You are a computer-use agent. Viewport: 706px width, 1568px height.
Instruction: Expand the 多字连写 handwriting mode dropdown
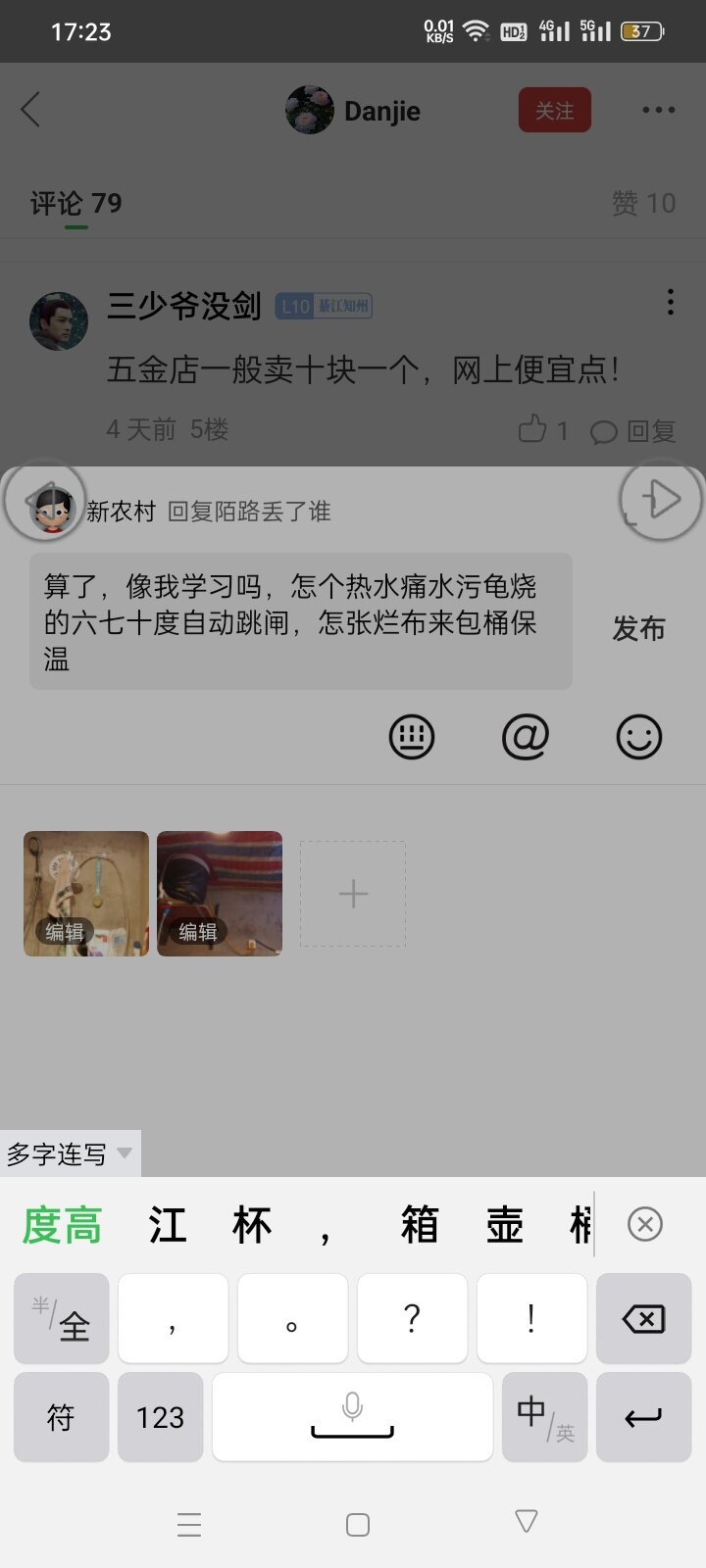(x=71, y=1153)
